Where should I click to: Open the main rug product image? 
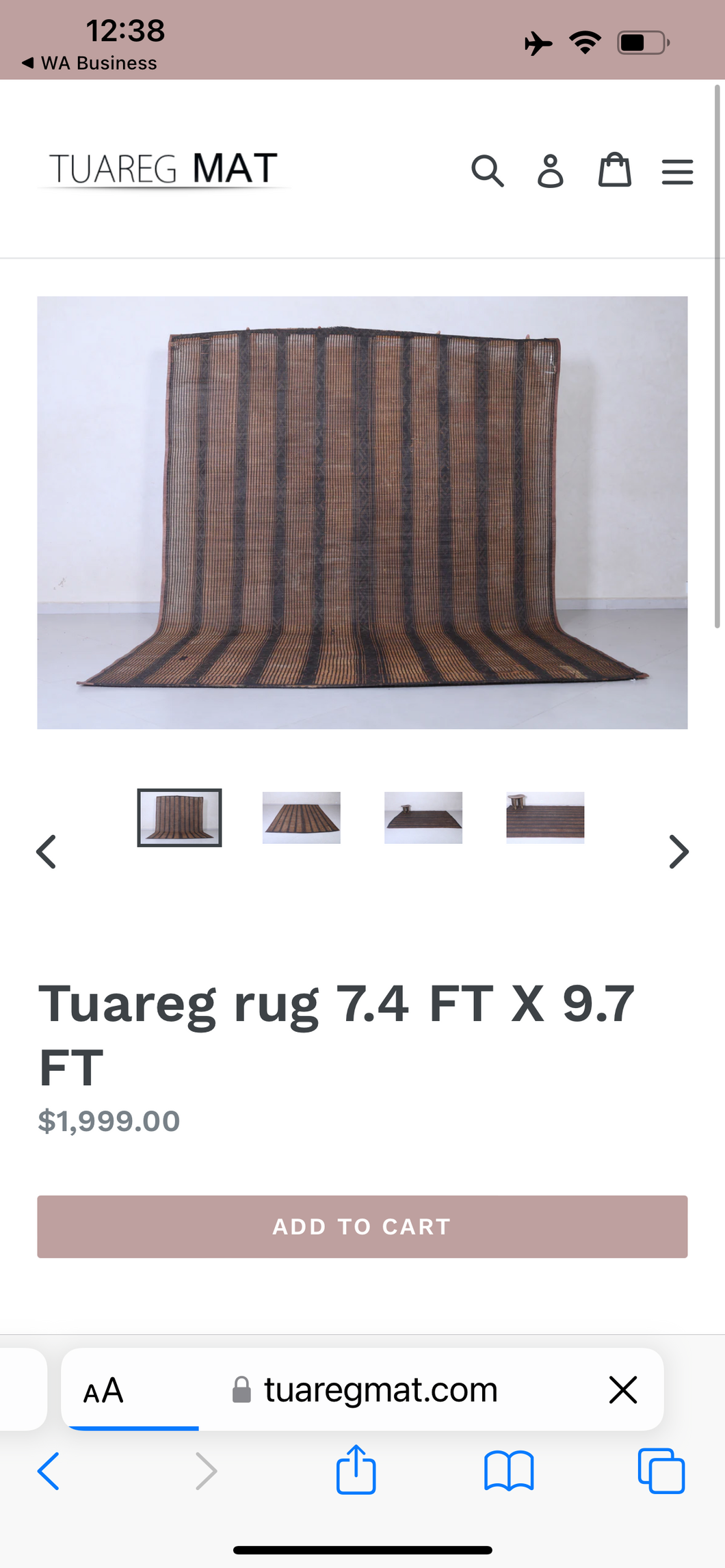coord(362,512)
